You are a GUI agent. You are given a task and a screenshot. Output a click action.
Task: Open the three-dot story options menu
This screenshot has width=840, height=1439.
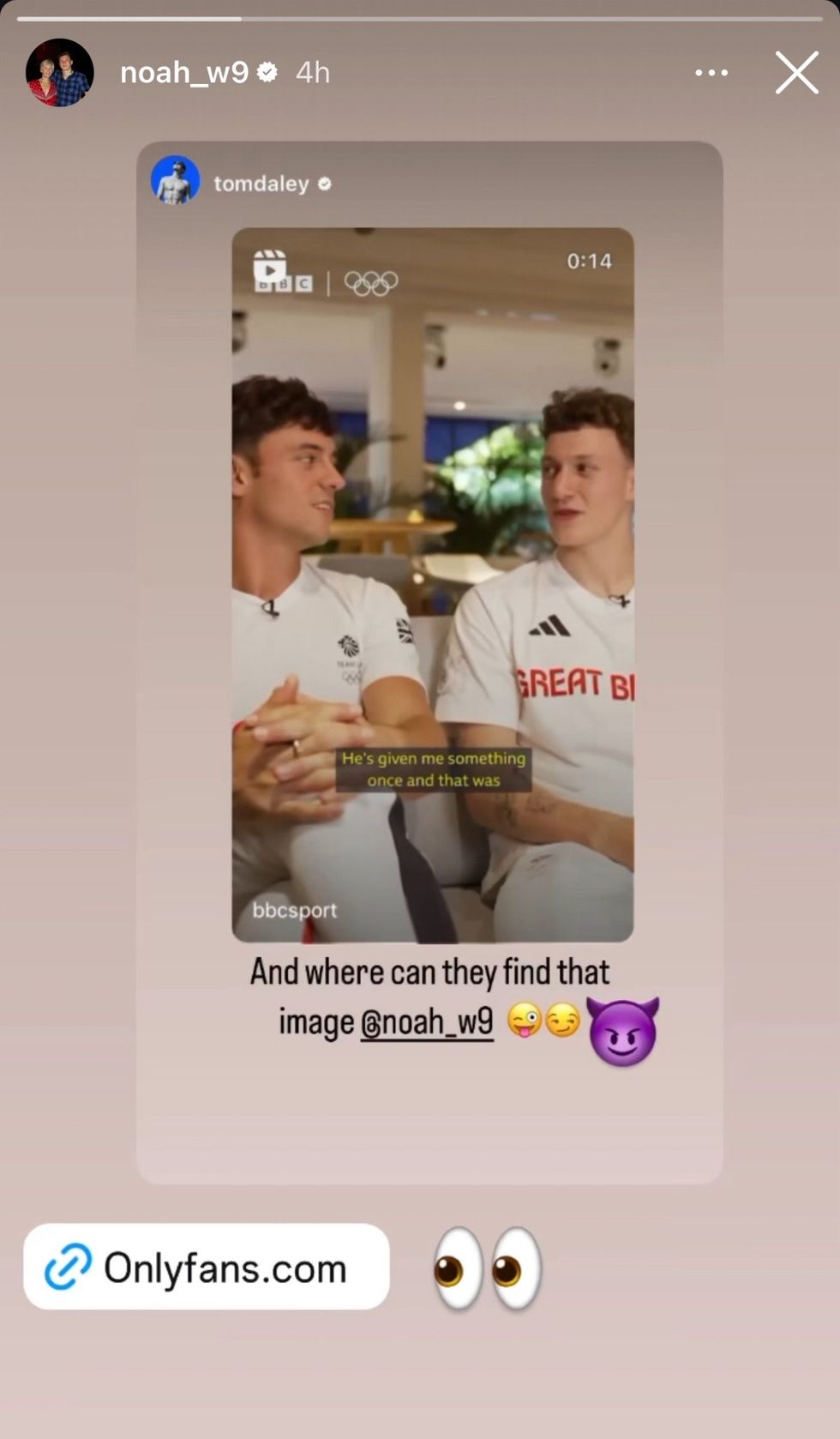click(711, 73)
